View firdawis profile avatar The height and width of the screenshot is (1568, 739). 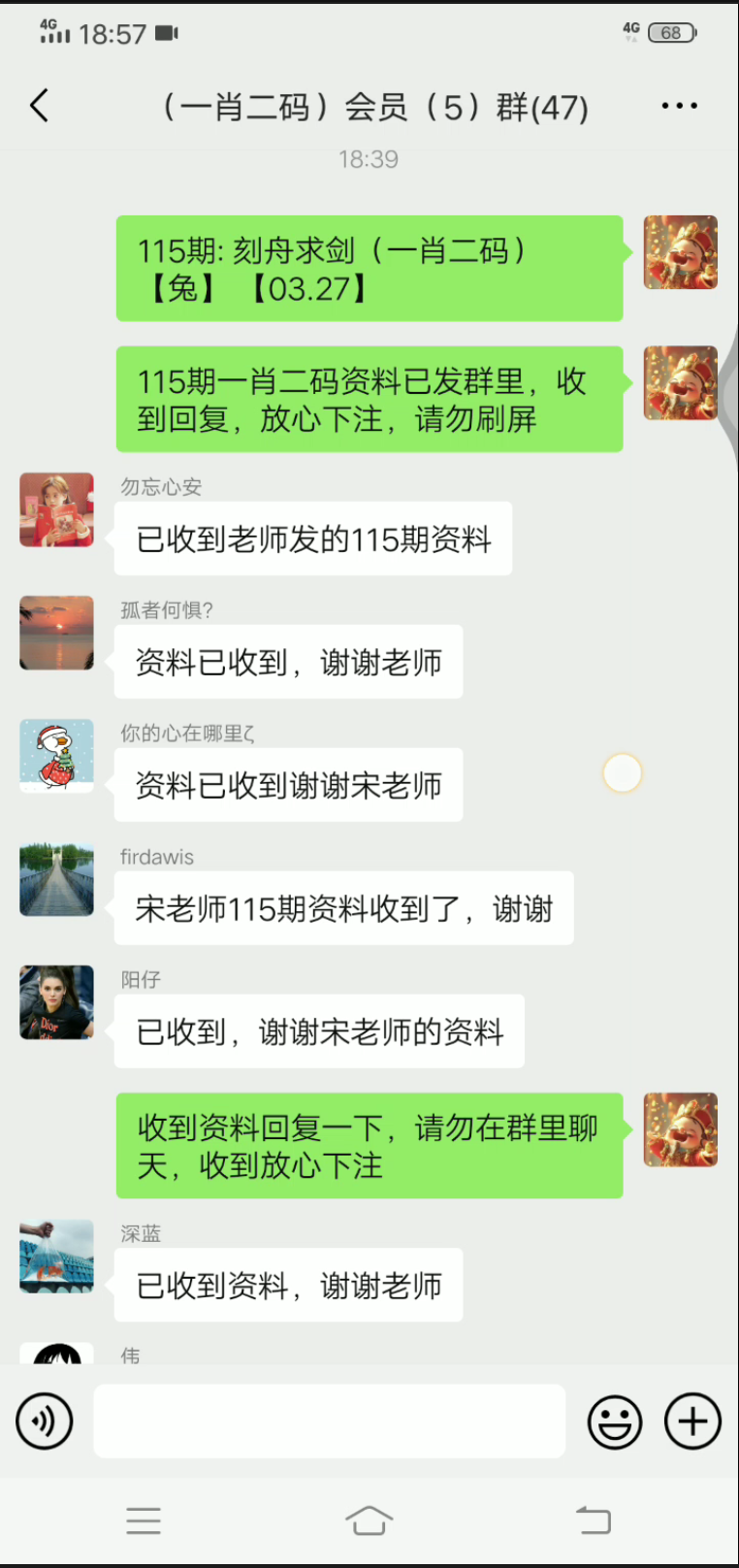click(x=57, y=879)
